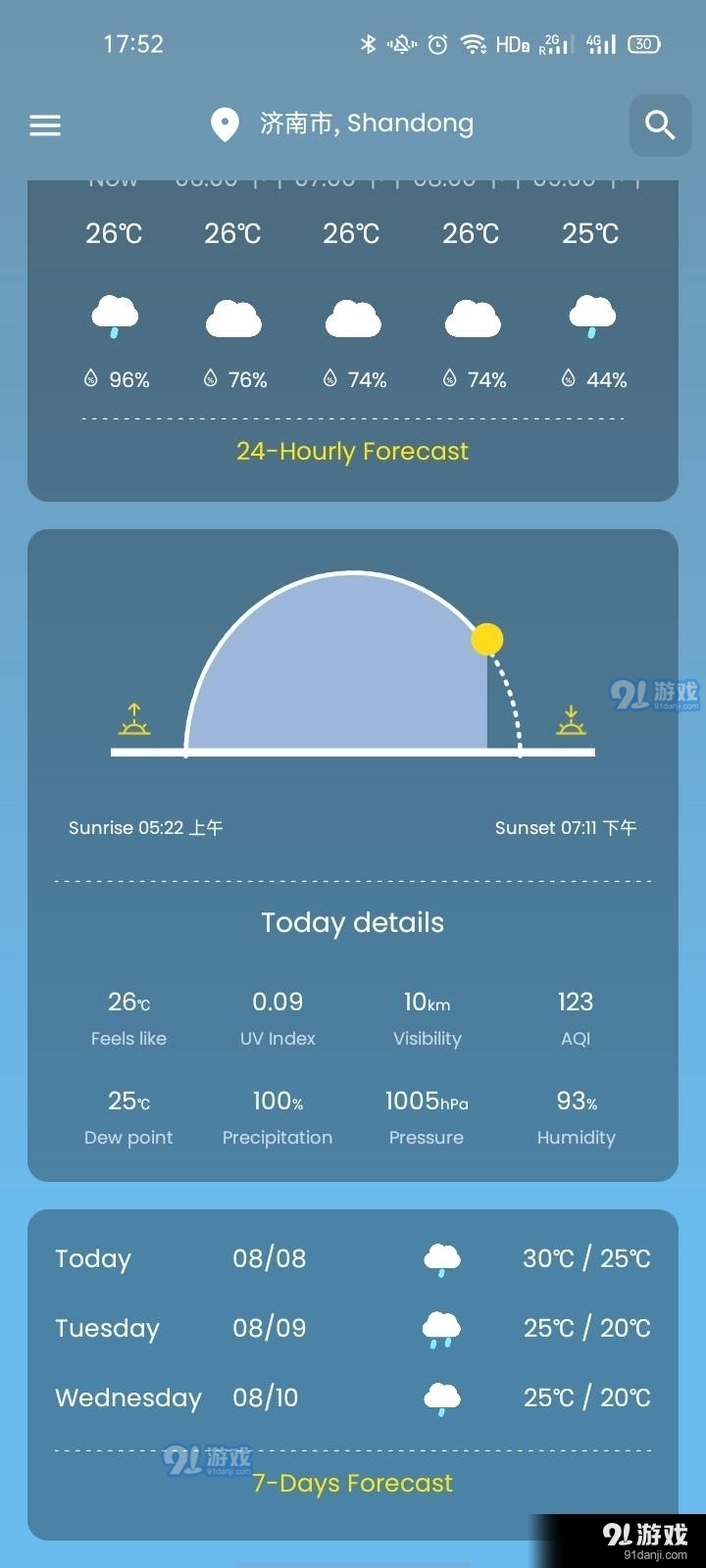Open the hamburger drawer menu
Image resolution: width=706 pixels, height=1568 pixels.
(x=45, y=124)
